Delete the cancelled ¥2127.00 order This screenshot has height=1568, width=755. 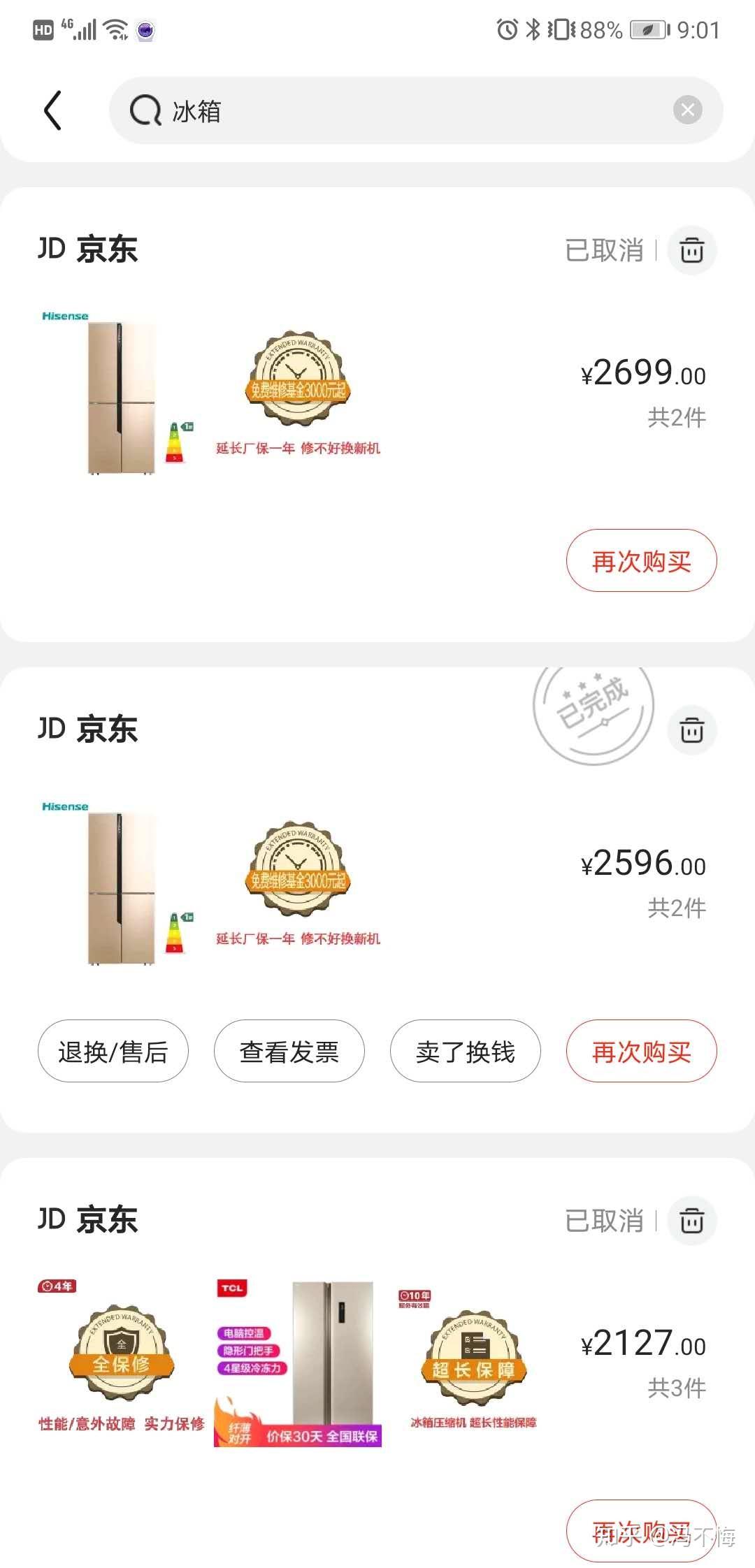[x=691, y=1221]
